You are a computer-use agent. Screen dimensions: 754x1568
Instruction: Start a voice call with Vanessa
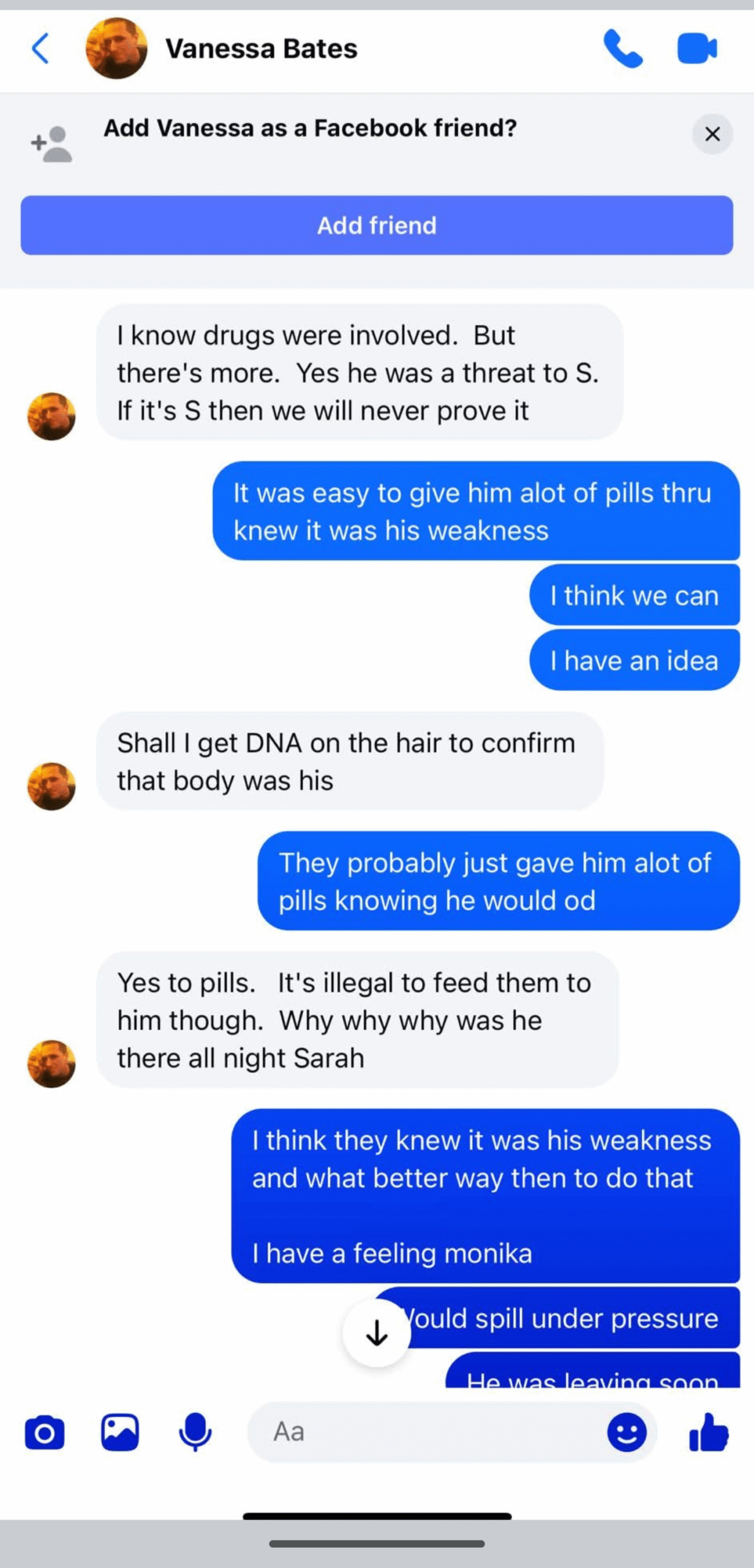click(622, 49)
